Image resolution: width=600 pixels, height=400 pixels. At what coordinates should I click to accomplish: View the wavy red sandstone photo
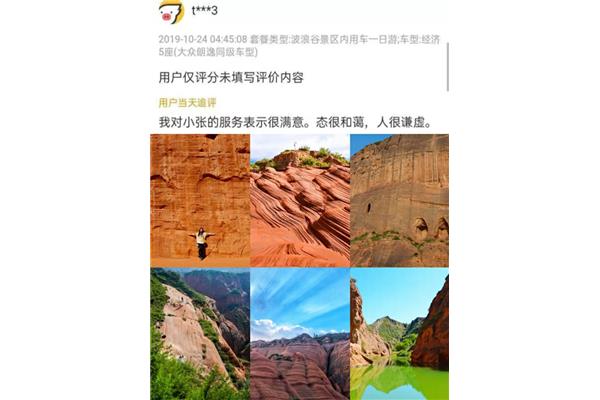[300, 200]
